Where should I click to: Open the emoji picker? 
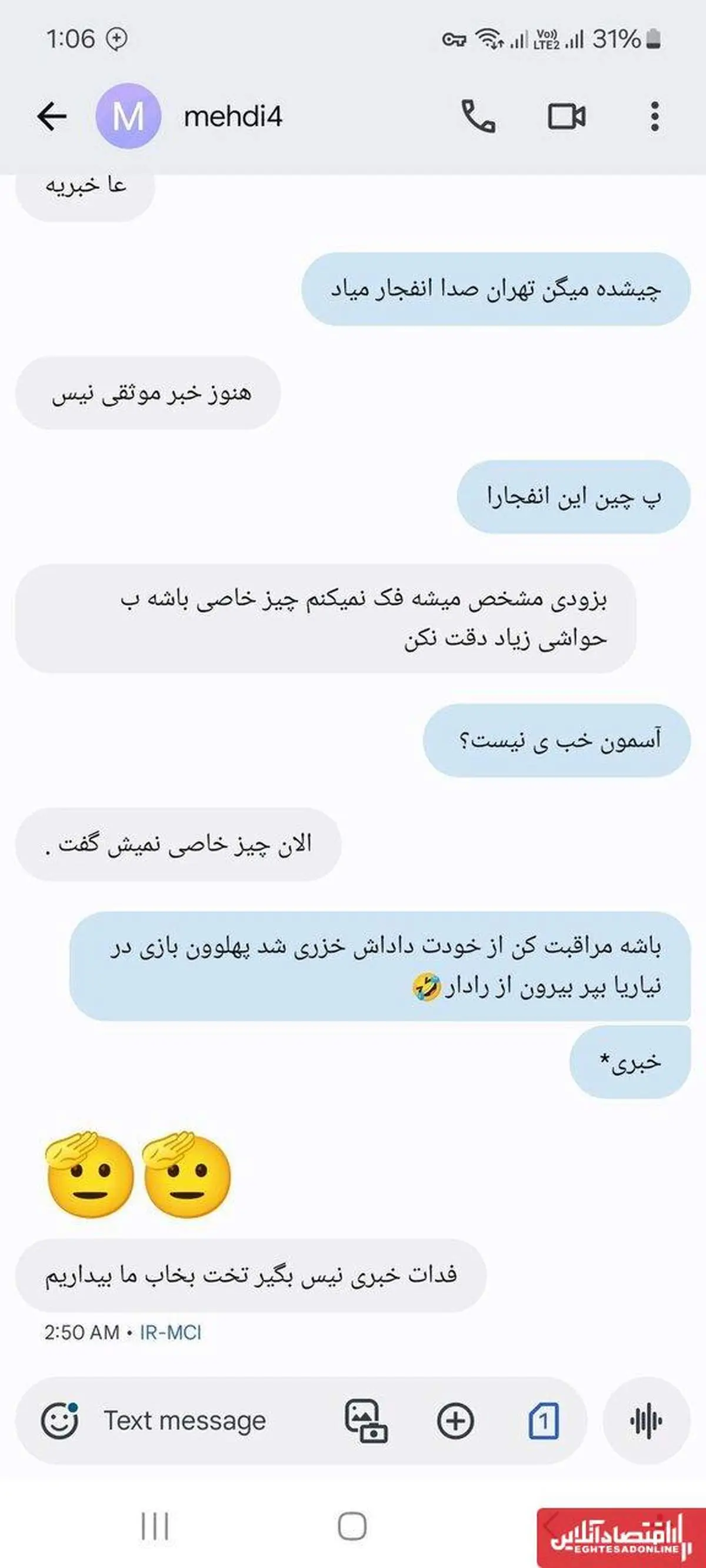coord(59,1422)
